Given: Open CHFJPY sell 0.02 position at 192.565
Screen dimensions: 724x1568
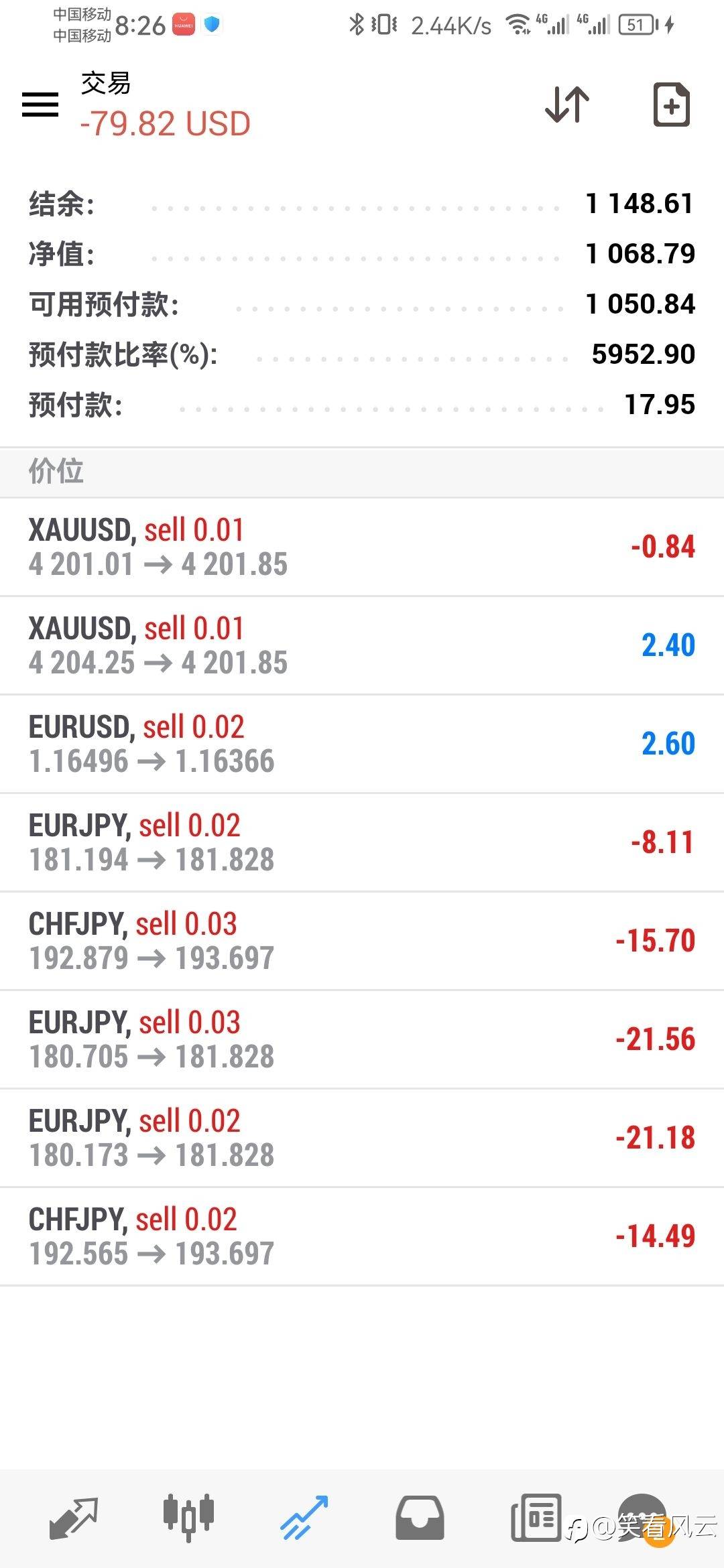Looking at the screenshot, I should pos(362,1236).
